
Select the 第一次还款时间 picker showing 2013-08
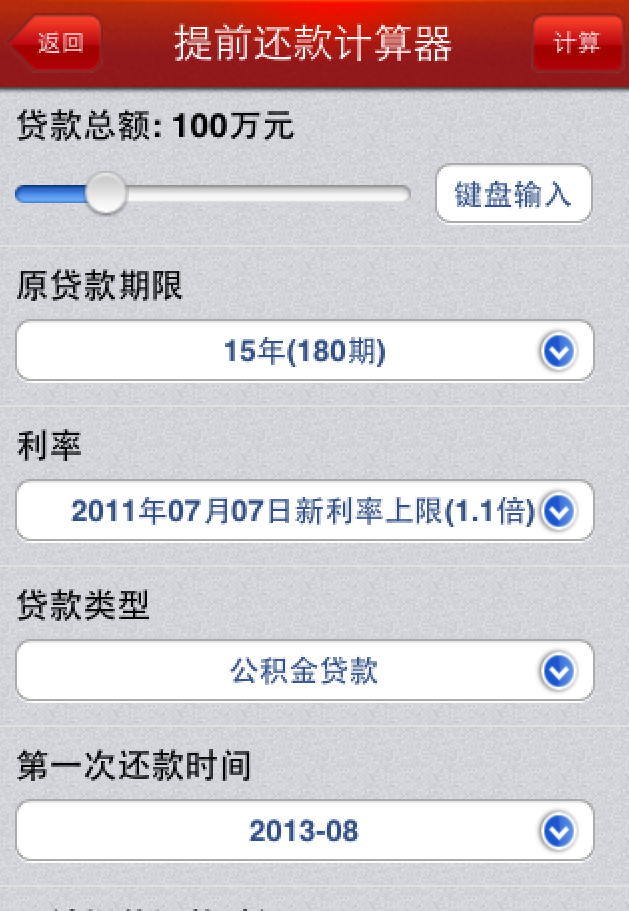pyautogui.click(x=305, y=830)
